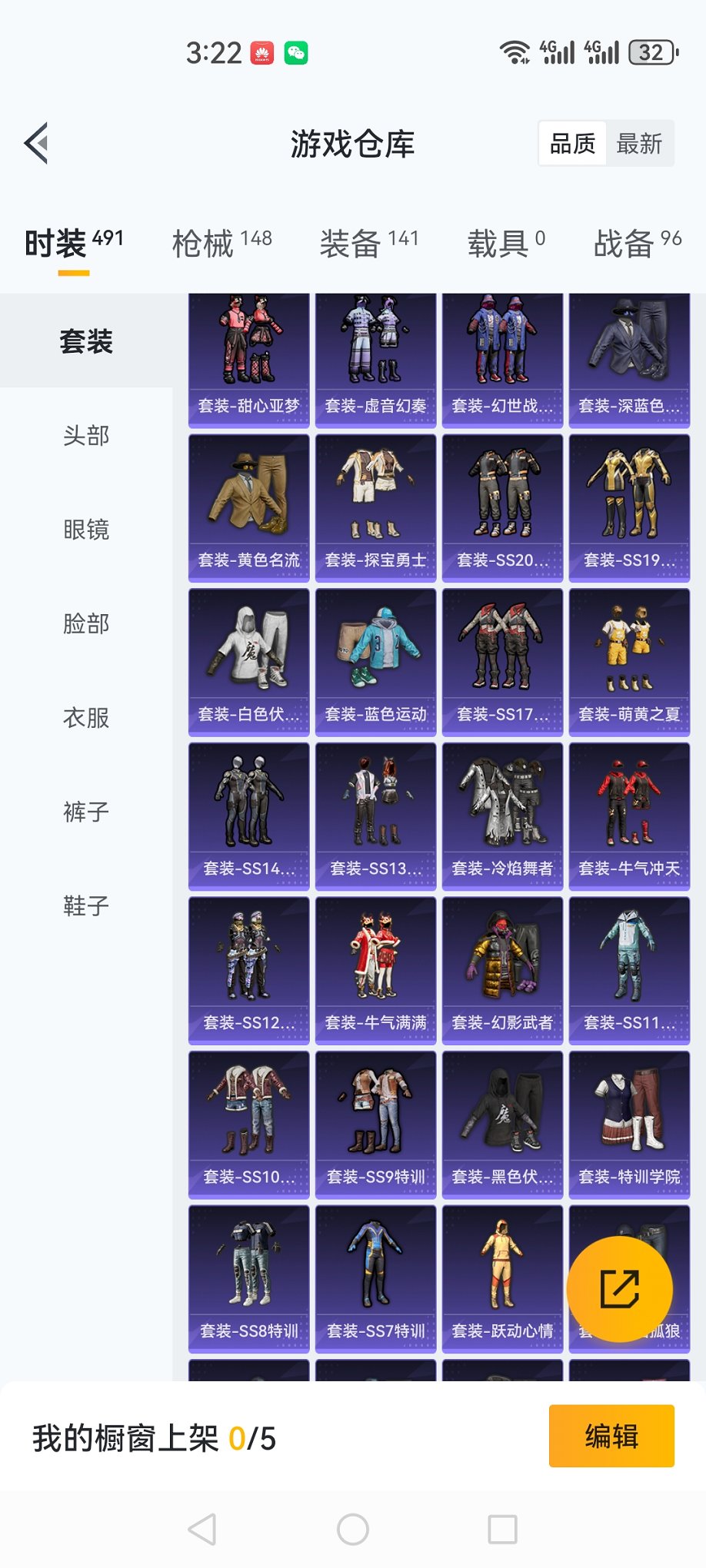The image size is (706, 1568).
Task: Tap the 编辑 button
Action: pyautogui.click(x=611, y=1436)
